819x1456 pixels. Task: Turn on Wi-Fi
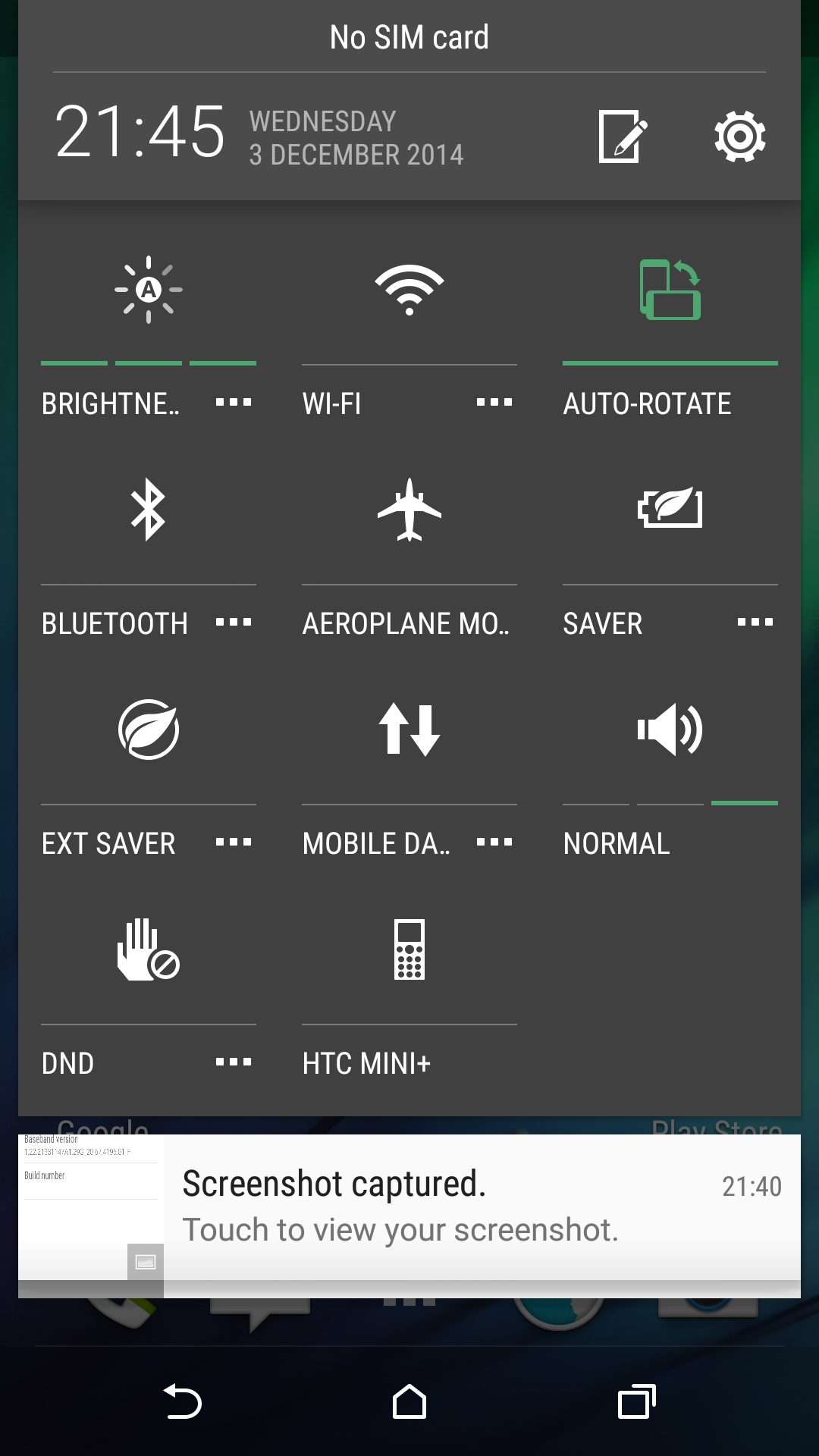[409, 290]
